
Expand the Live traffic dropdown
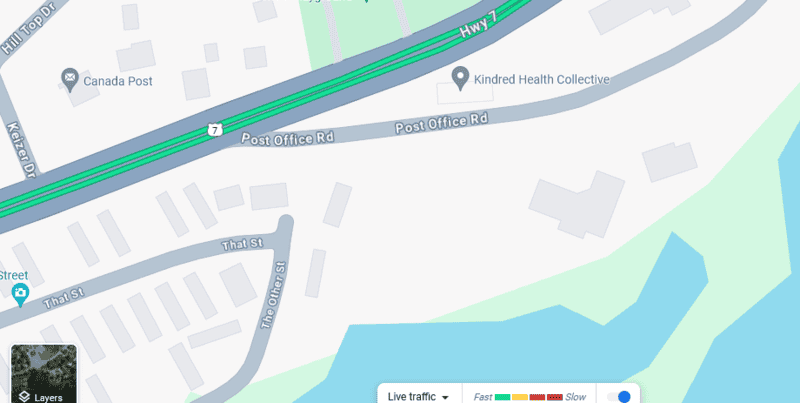point(418,397)
